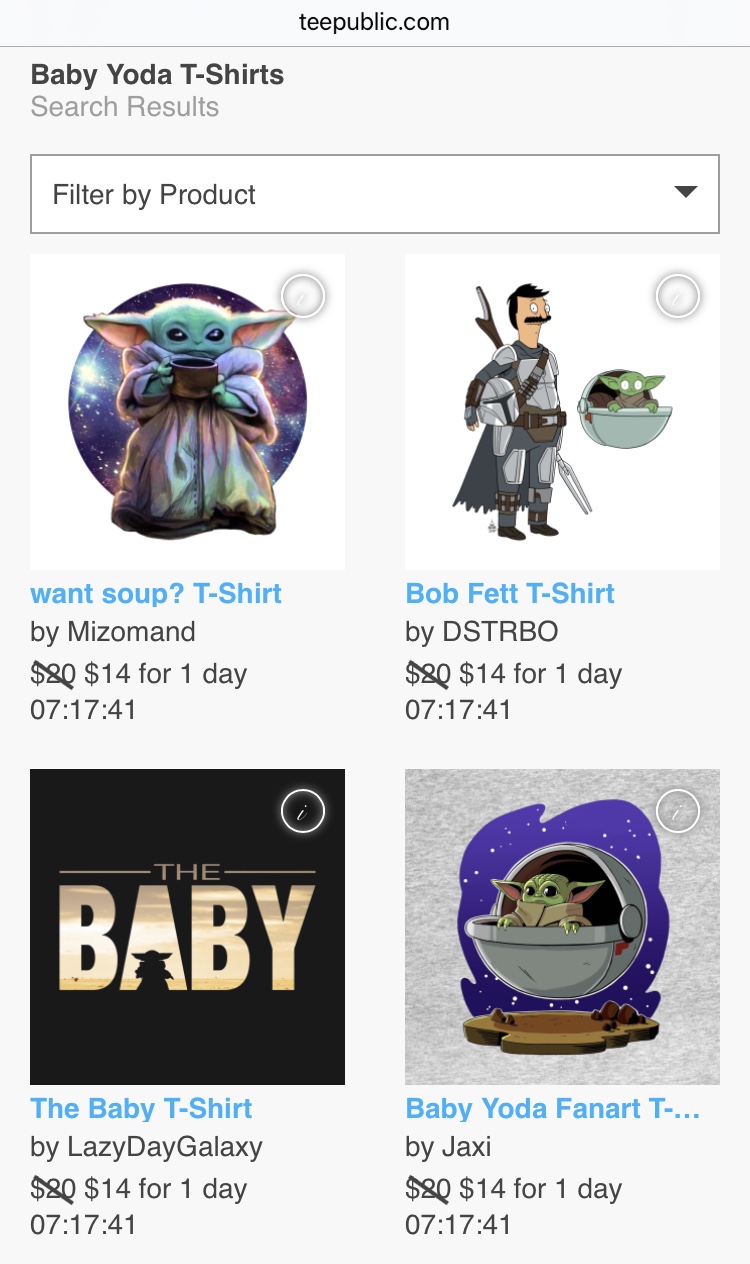750x1264 pixels.
Task: Follow The Baby T-Shirt title link
Action: coord(141,1109)
